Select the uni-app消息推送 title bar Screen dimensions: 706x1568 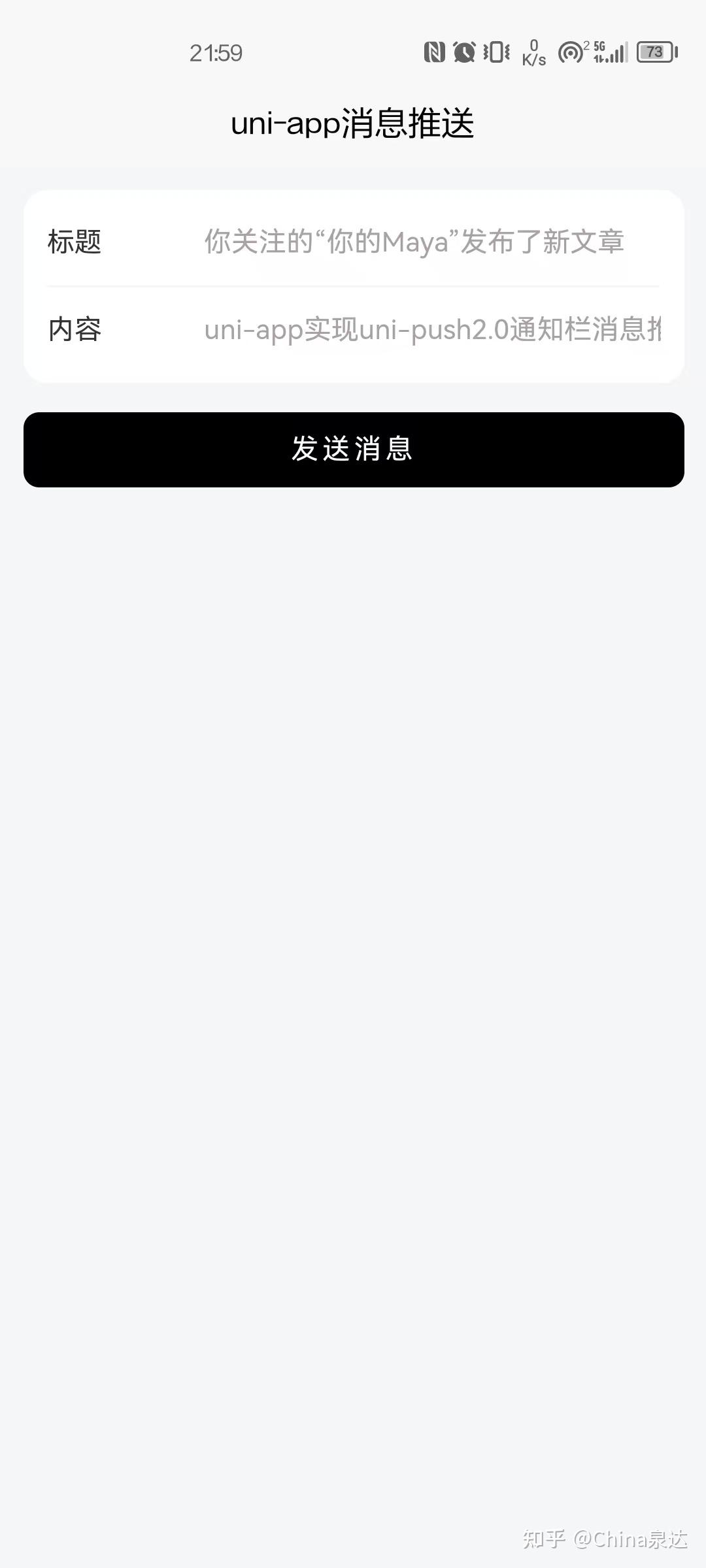point(353,124)
